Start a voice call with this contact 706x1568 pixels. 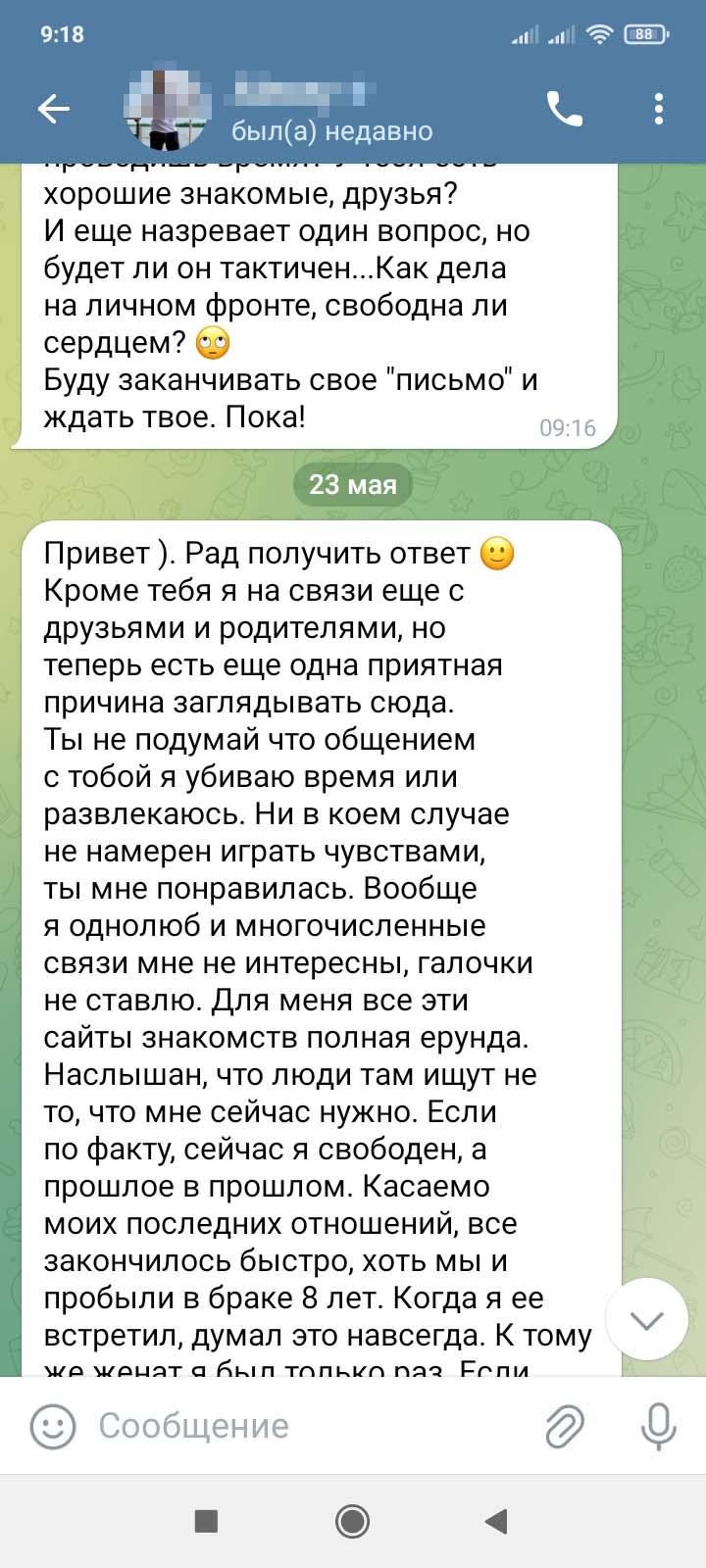565,109
